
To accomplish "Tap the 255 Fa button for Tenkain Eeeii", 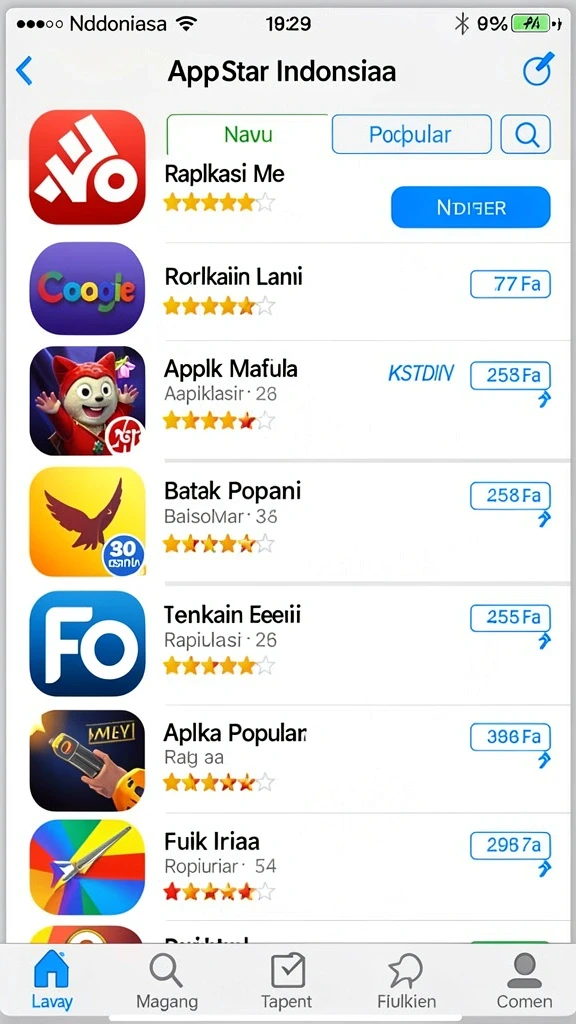I will (511, 617).
